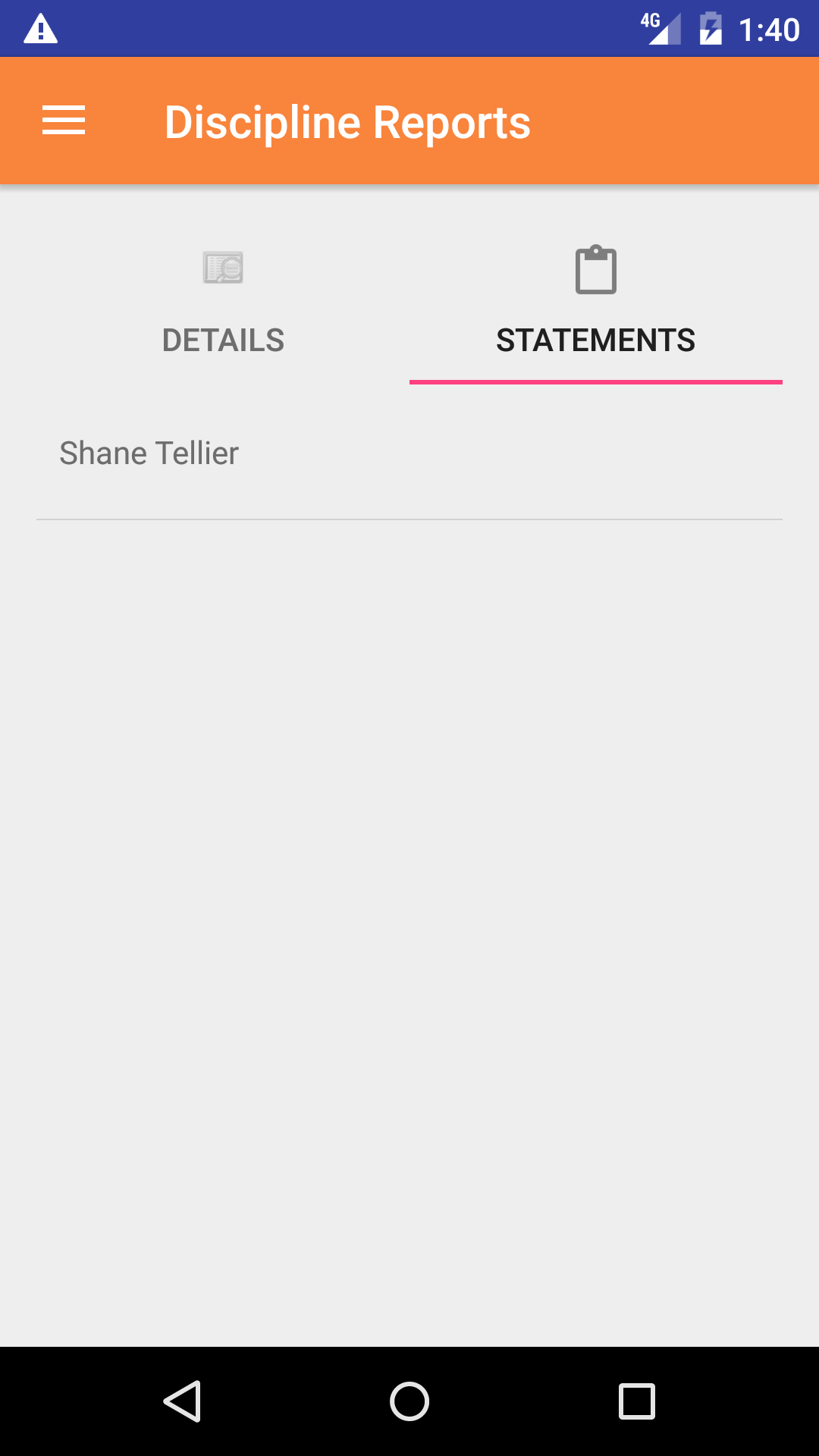The height and width of the screenshot is (1456, 819).
Task: Open the hamburger drawer menu
Action: coord(64,121)
